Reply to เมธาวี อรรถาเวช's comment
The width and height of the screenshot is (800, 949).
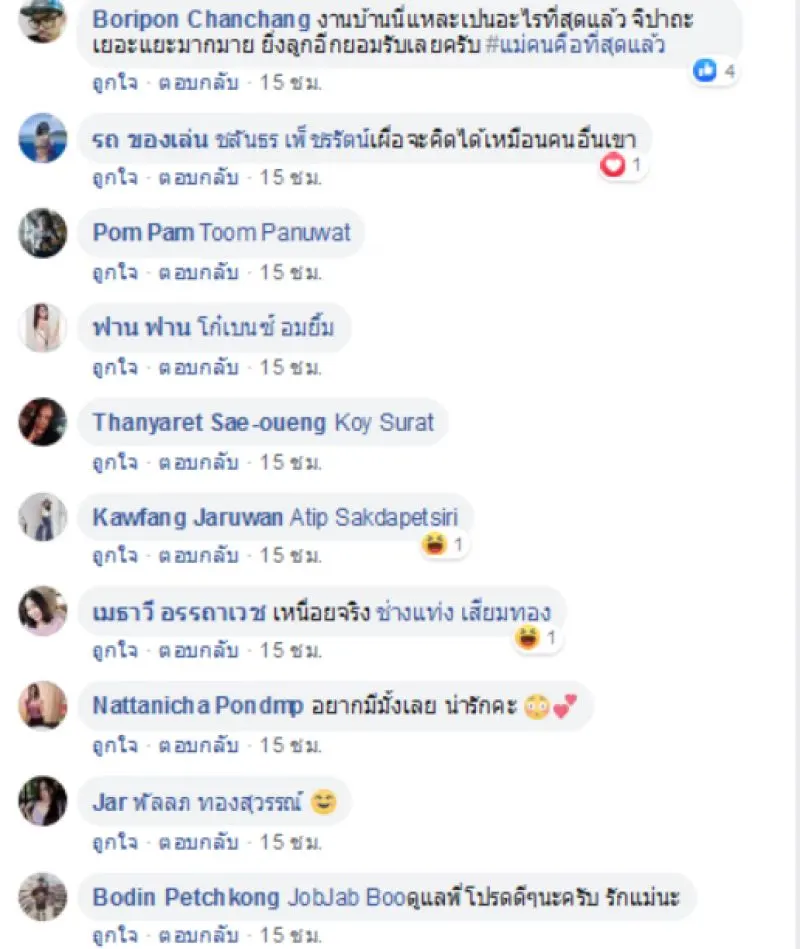pyautogui.click(x=198, y=651)
